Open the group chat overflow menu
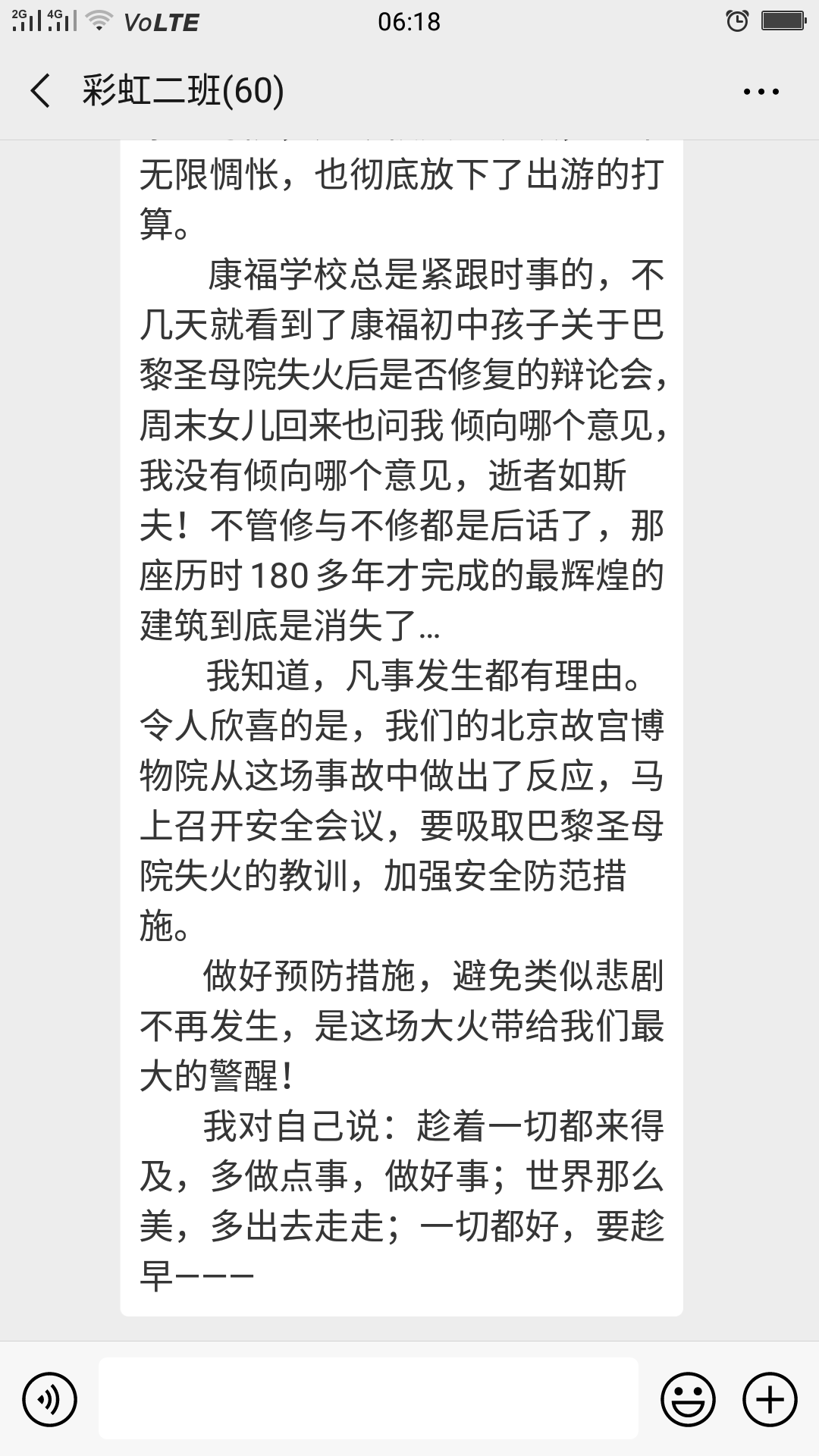This screenshot has height=1456, width=819. click(761, 93)
